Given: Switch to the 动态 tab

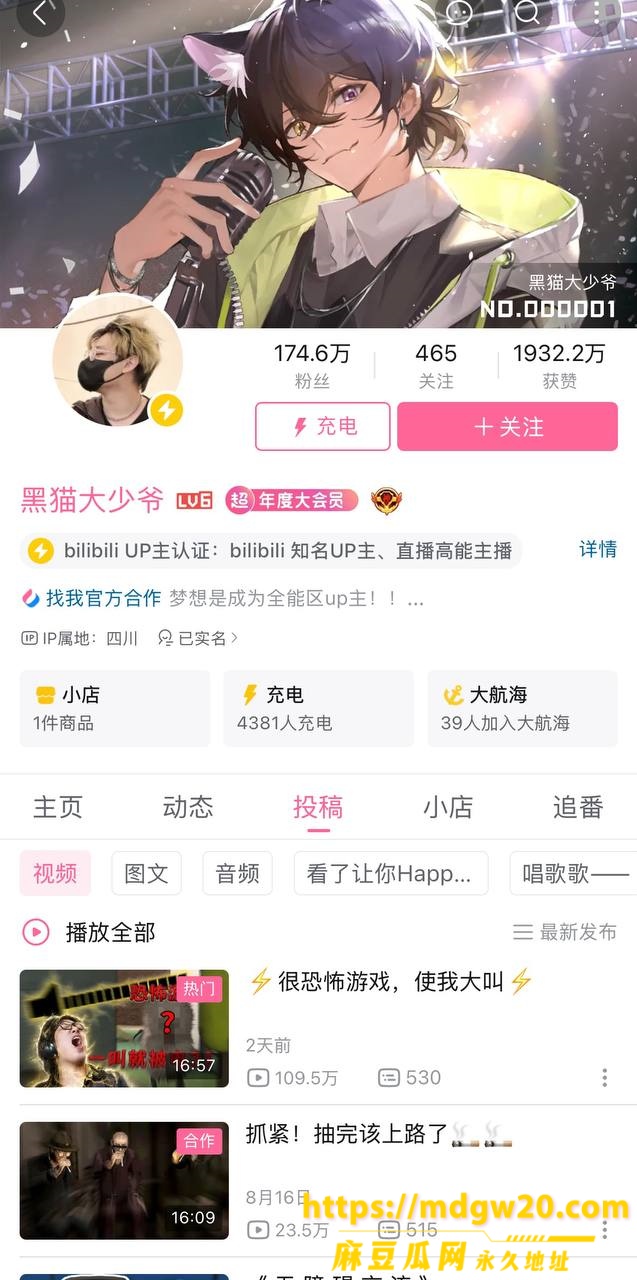Looking at the screenshot, I should click(188, 807).
